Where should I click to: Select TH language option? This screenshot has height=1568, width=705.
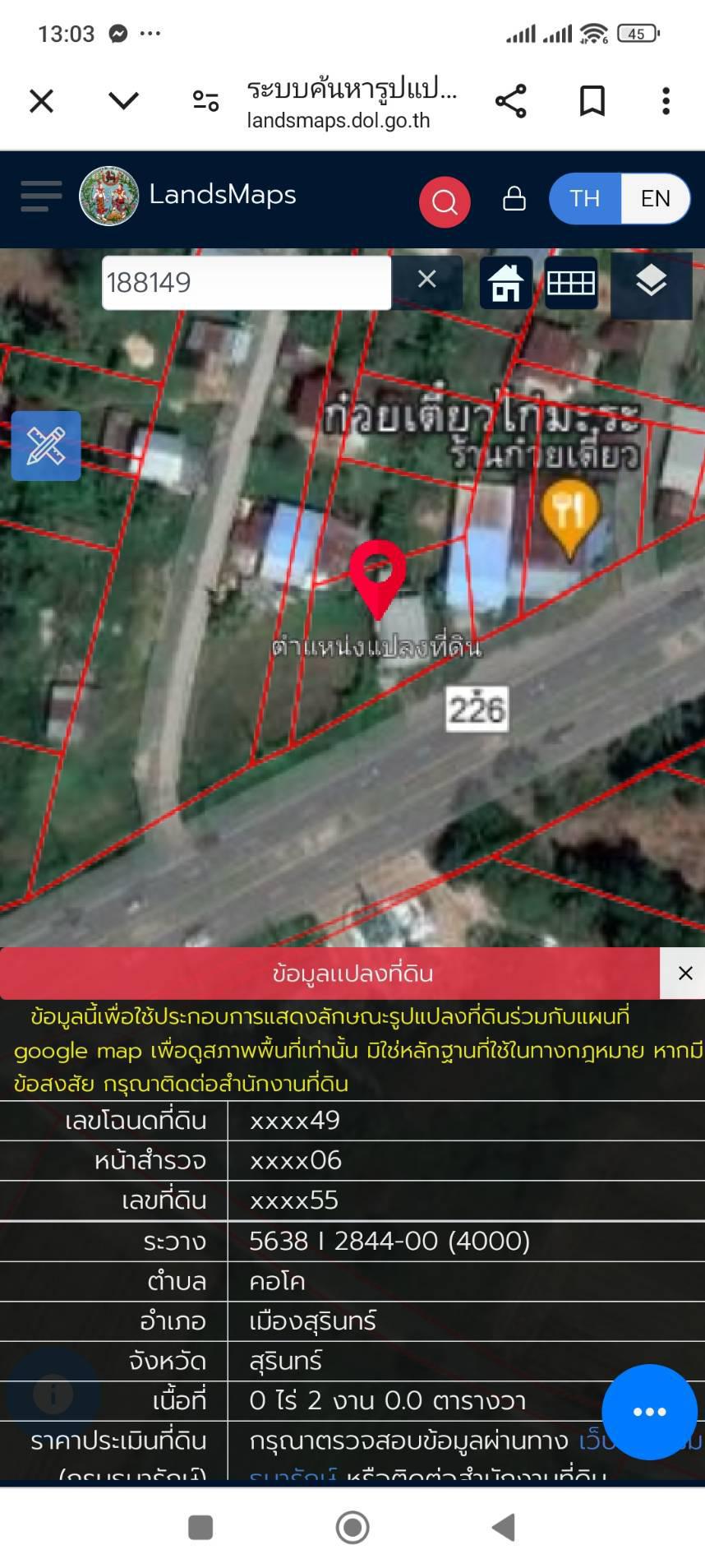pyautogui.click(x=585, y=198)
